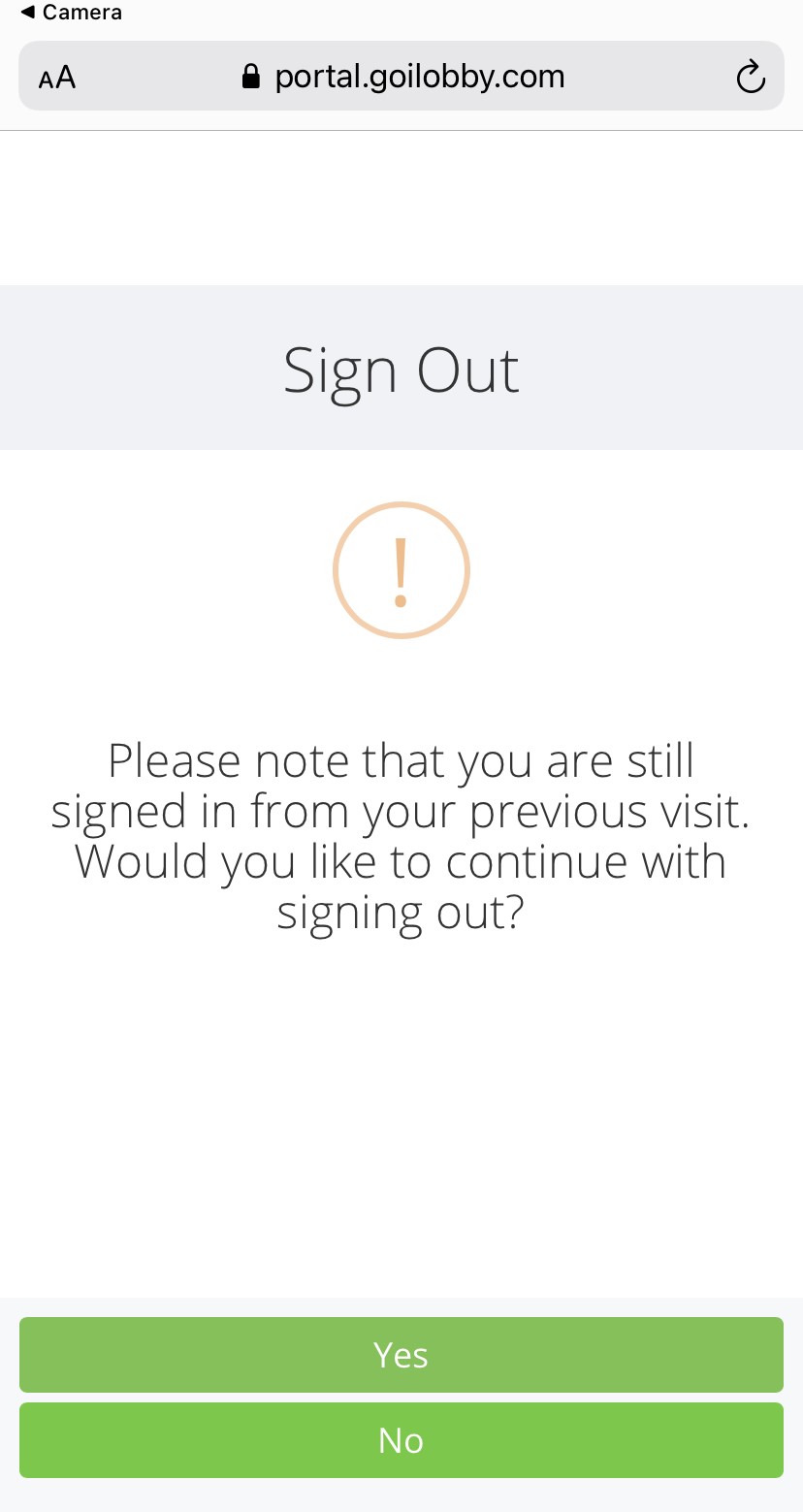Confirm signing out with Yes
The height and width of the screenshot is (1512, 803).
401,1354
